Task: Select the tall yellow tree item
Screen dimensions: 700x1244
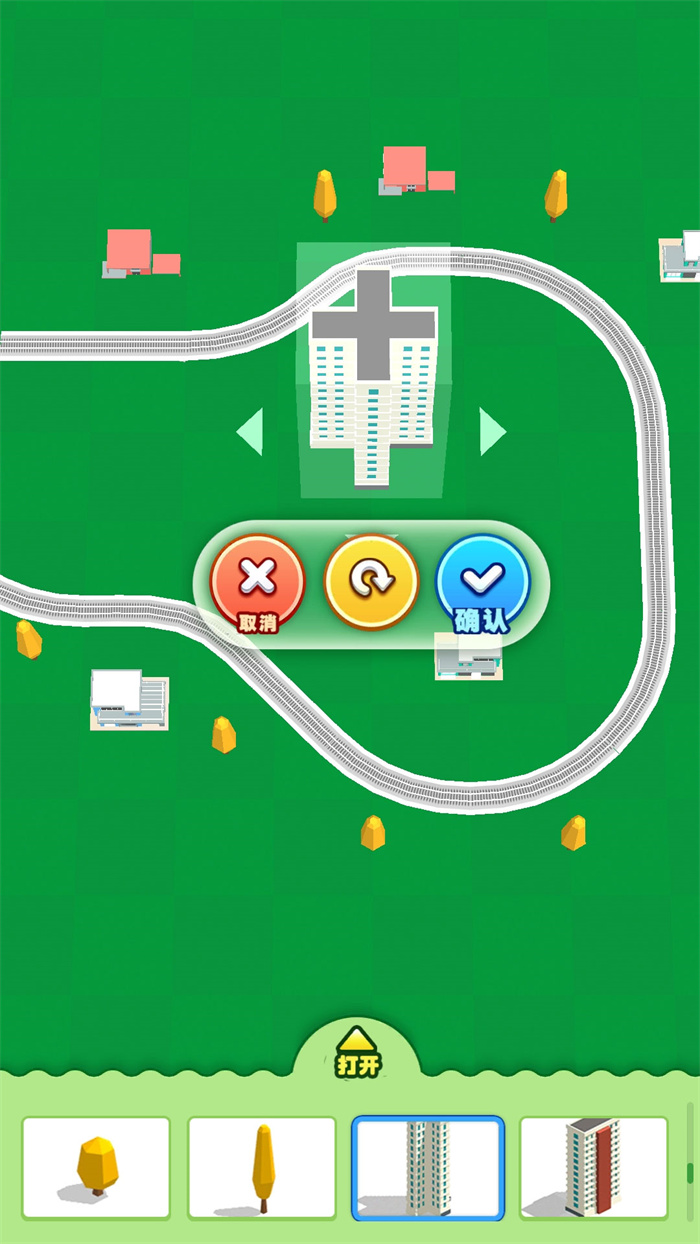Action: tap(262, 1168)
